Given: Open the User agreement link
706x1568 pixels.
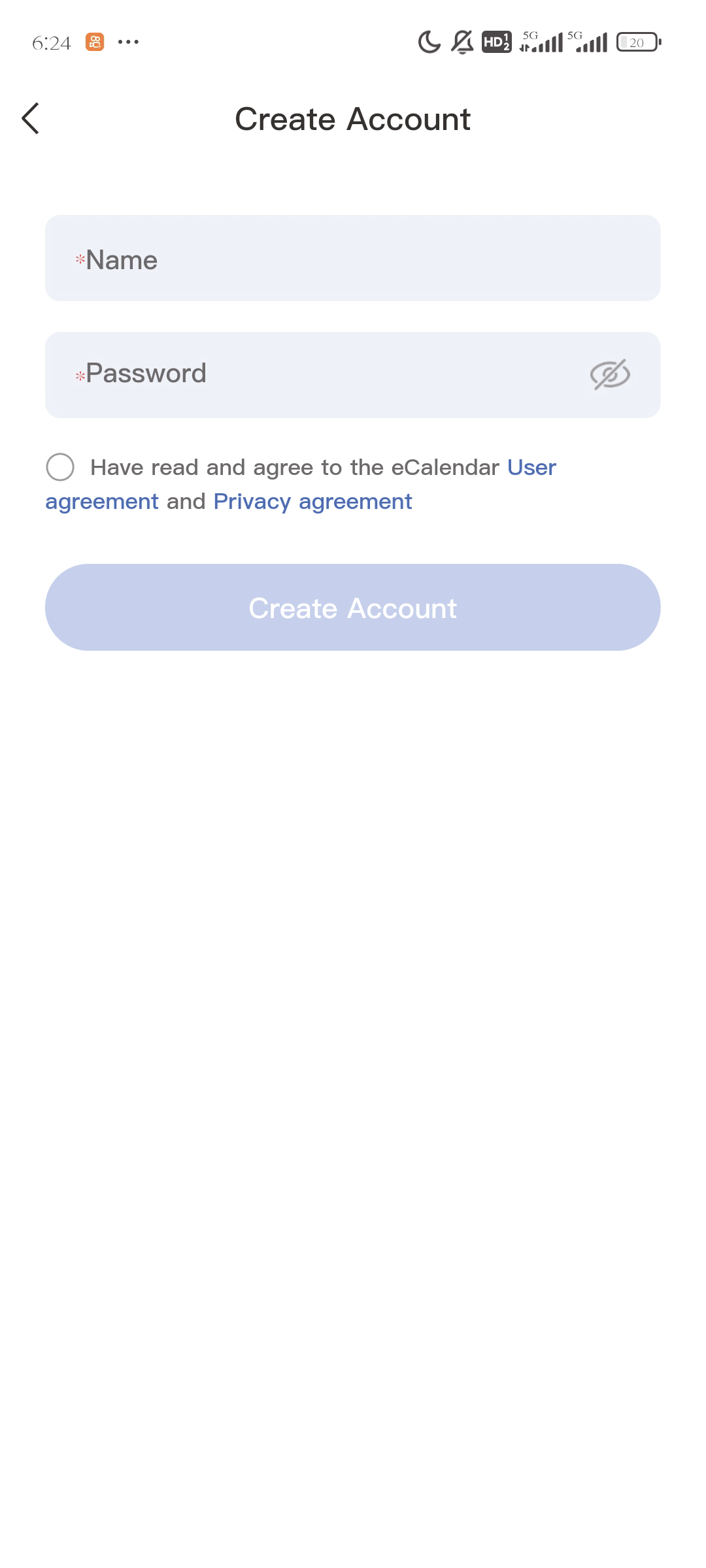Looking at the screenshot, I should [x=531, y=468].
